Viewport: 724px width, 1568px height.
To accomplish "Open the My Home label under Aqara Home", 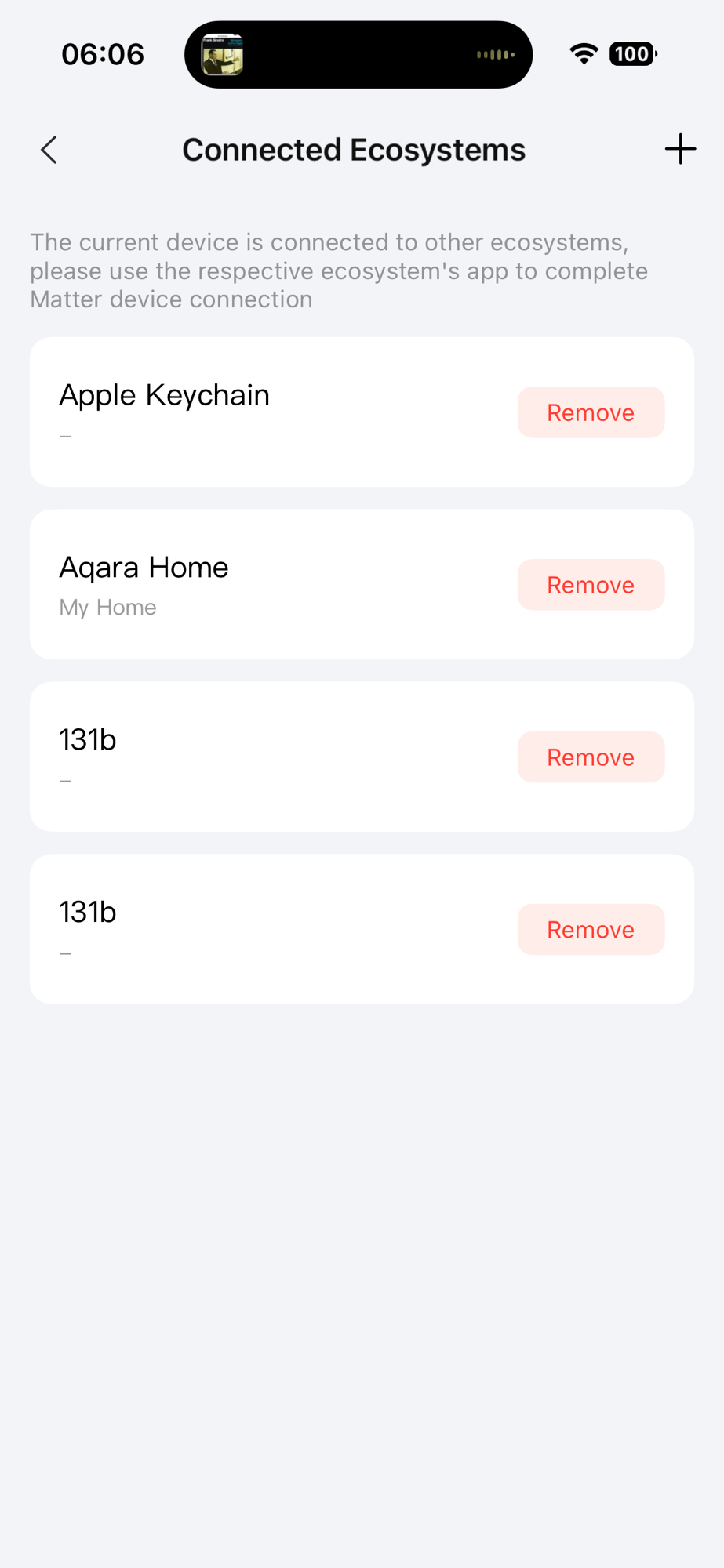I will click(107, 606).
